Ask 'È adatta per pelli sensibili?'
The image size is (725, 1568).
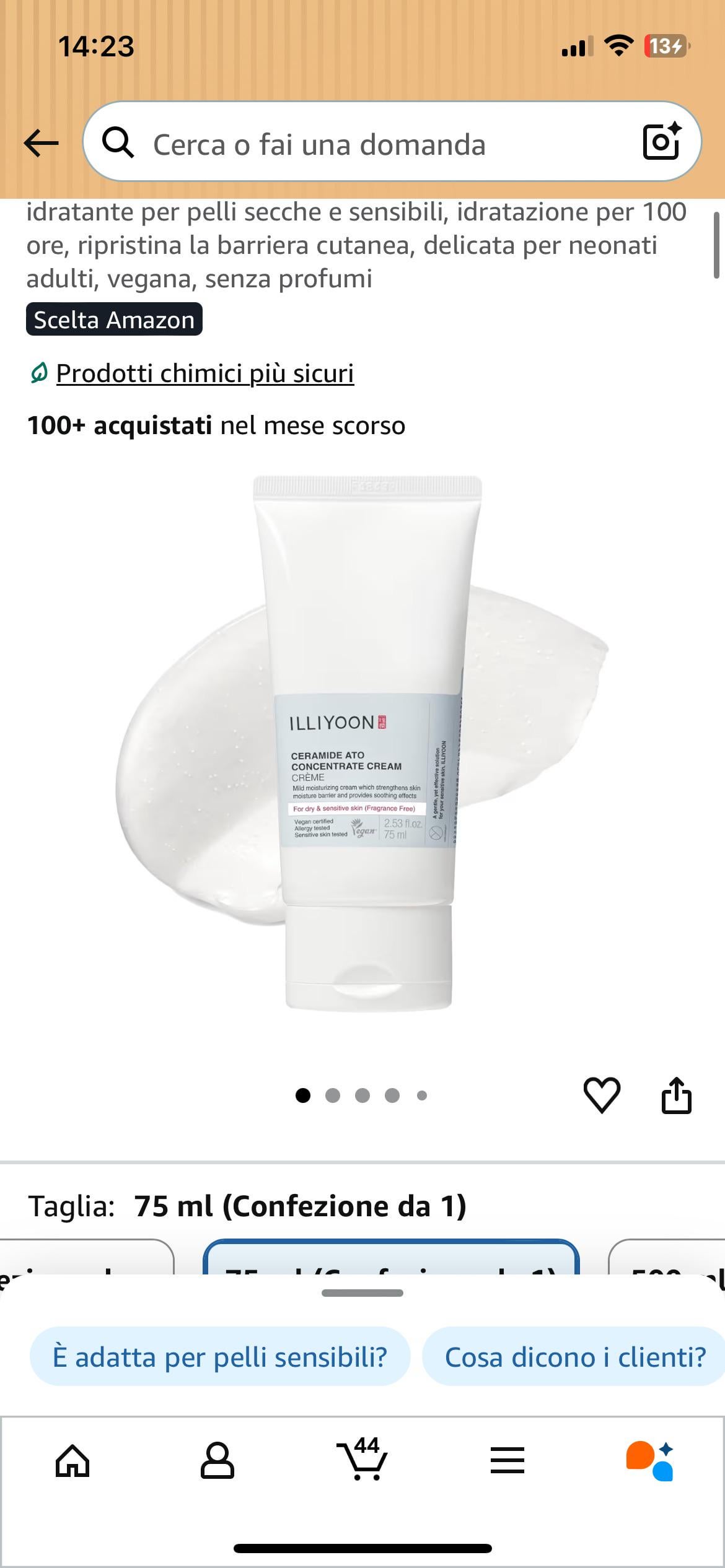[x=220, y=1356]
